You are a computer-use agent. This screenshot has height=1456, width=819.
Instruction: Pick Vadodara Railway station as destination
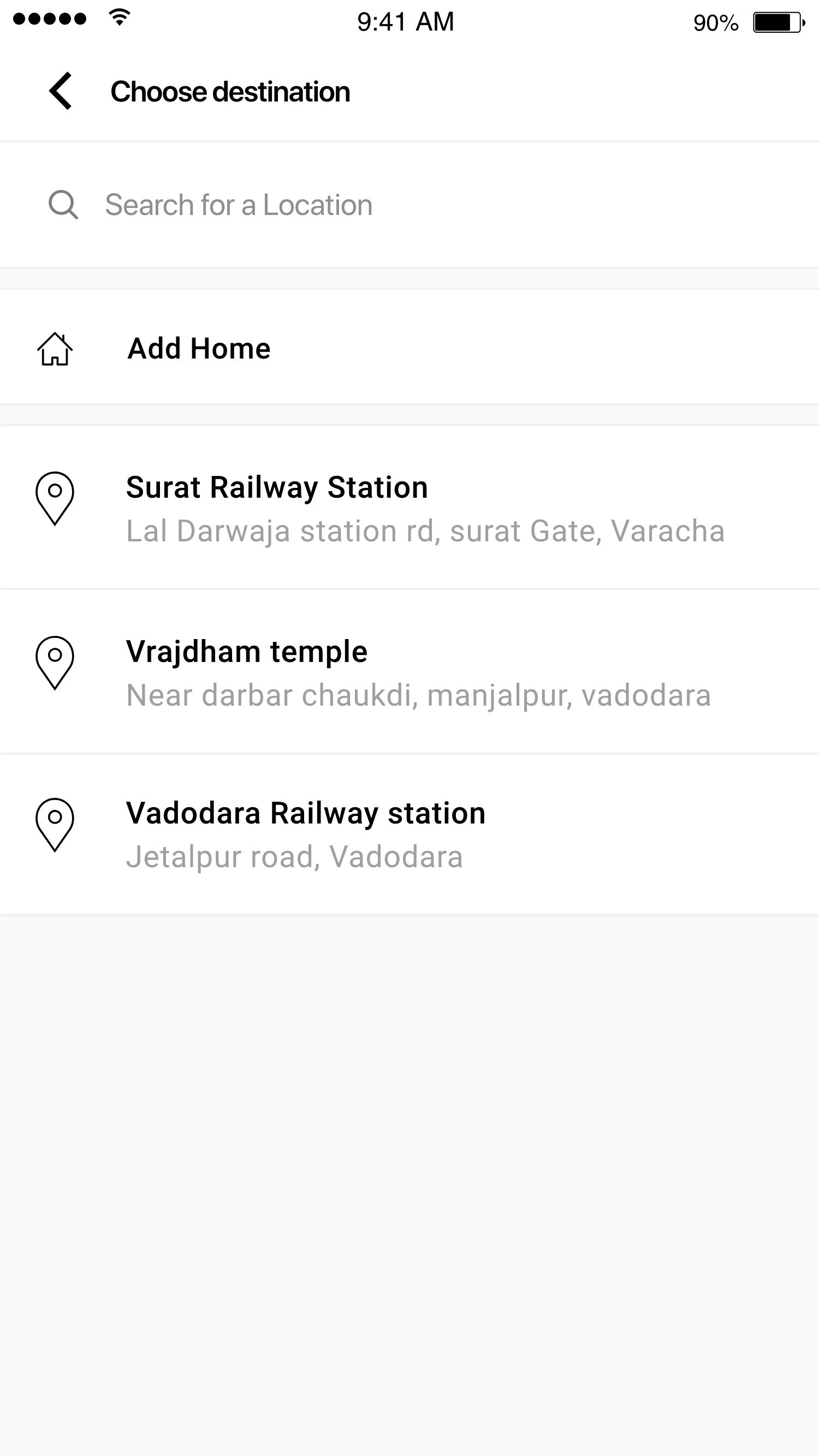305,813
